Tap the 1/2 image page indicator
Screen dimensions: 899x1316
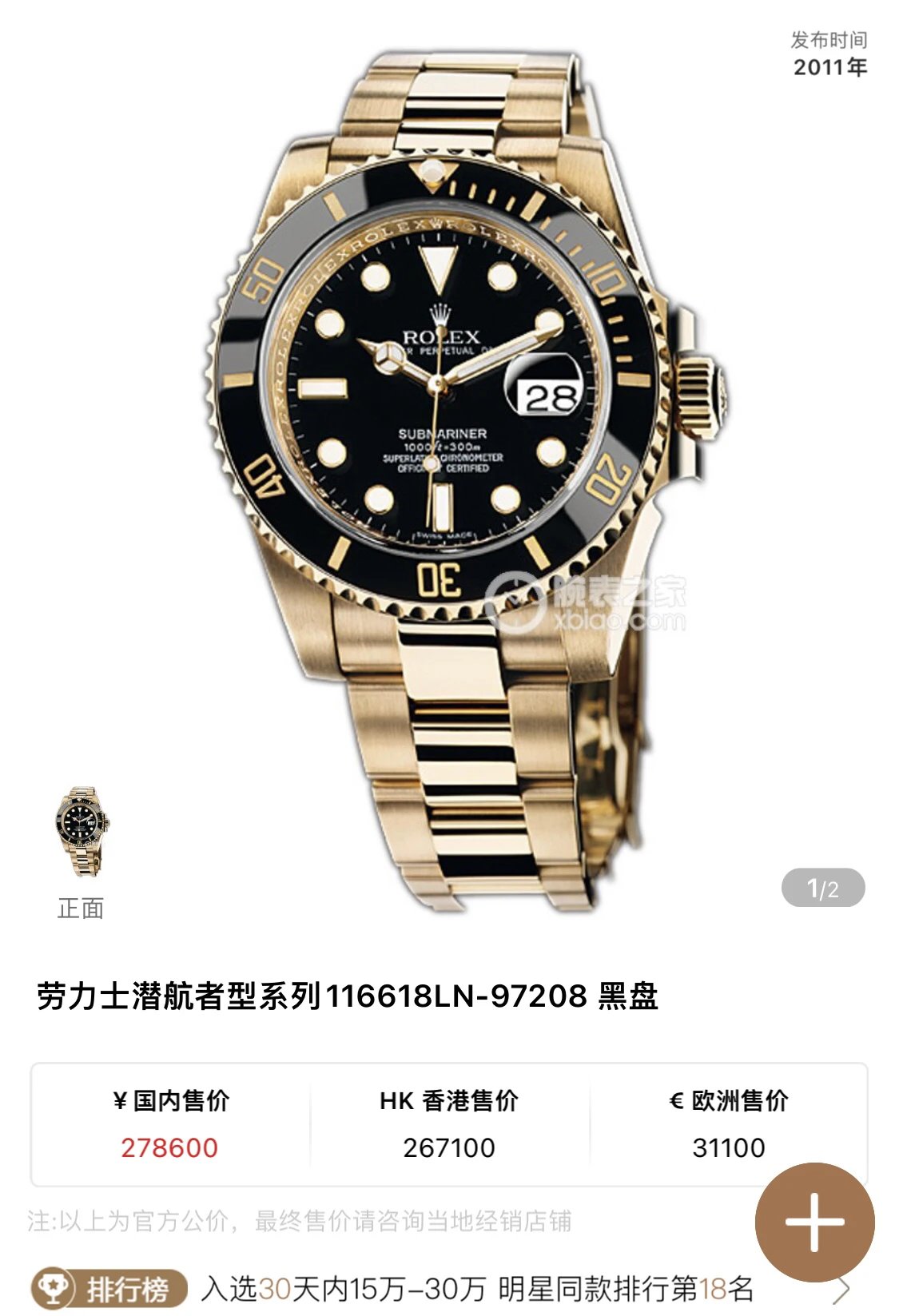click(x=822, y=888)
